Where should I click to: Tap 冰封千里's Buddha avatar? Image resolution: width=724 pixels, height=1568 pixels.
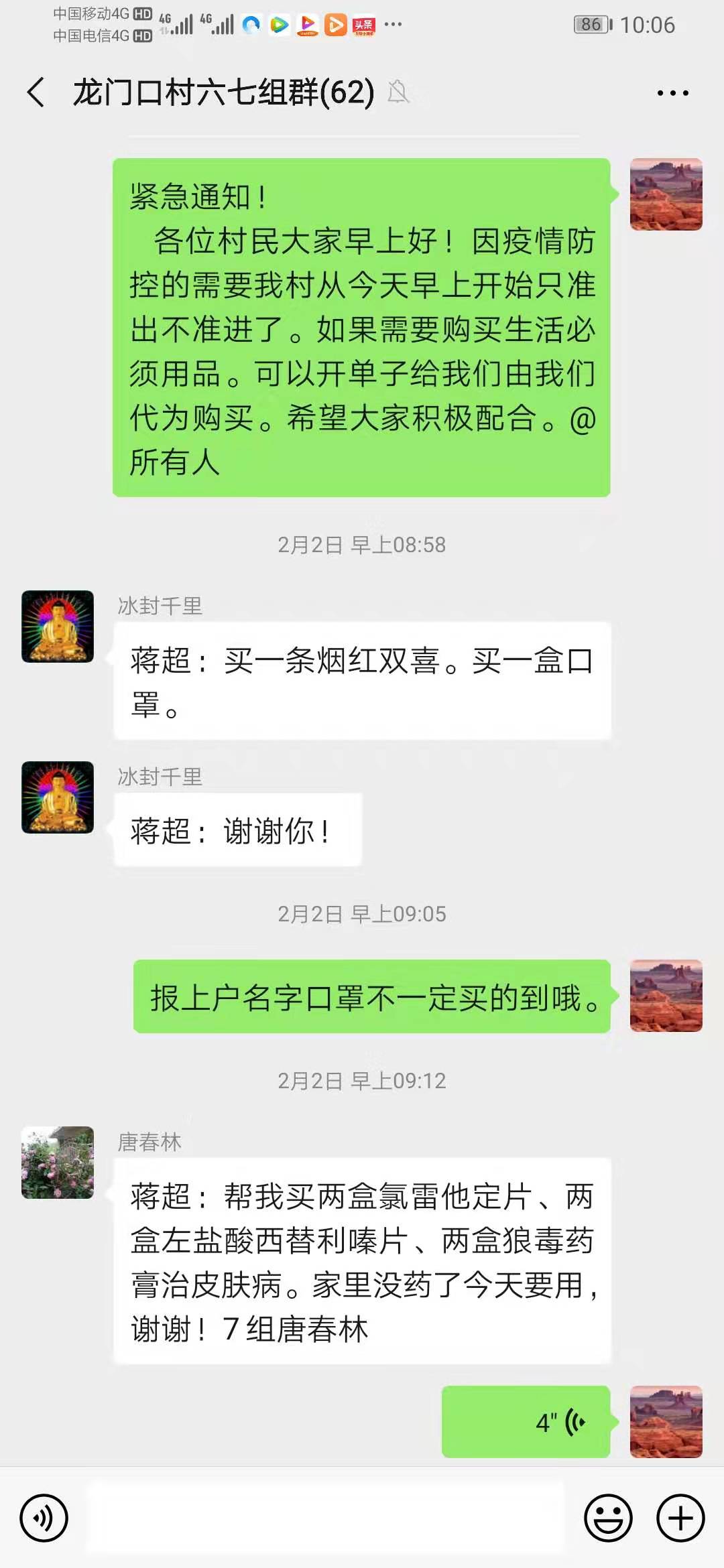(x=57, y=627)
